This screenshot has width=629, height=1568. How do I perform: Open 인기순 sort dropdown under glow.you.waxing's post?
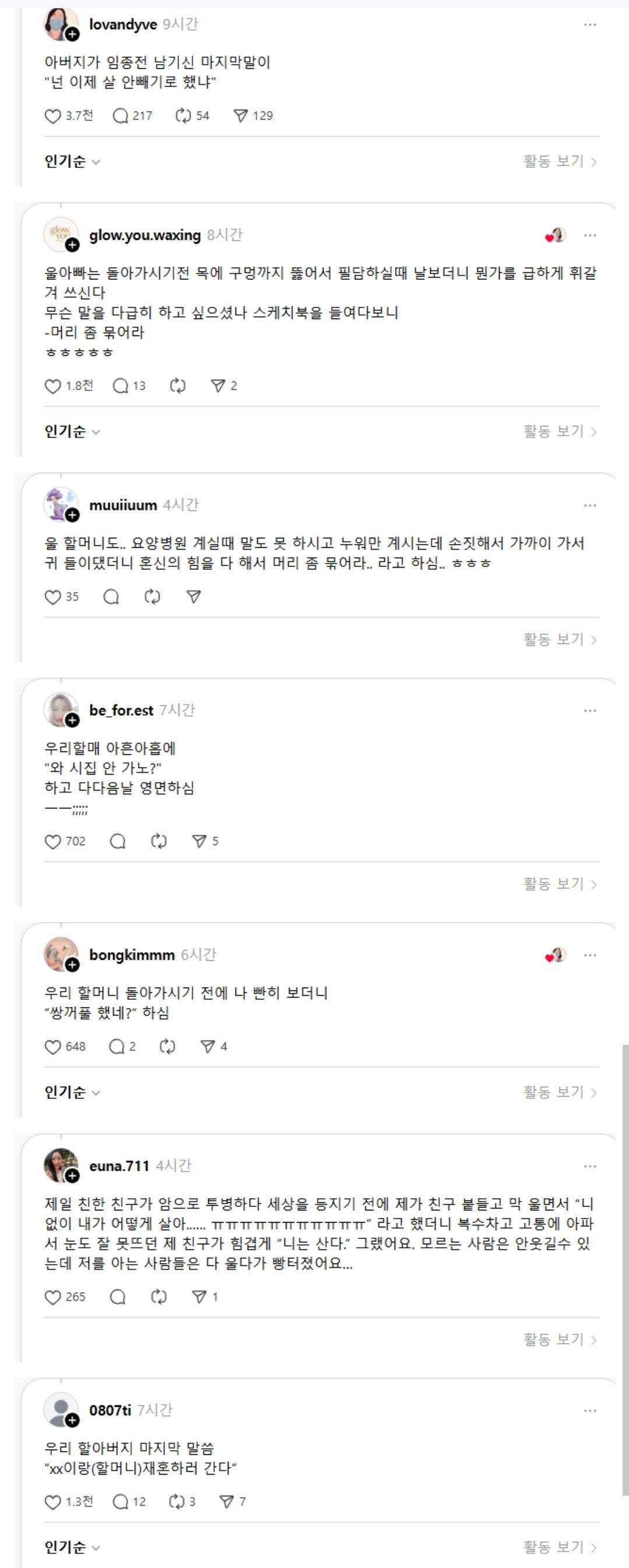click(x=72, y=431)
